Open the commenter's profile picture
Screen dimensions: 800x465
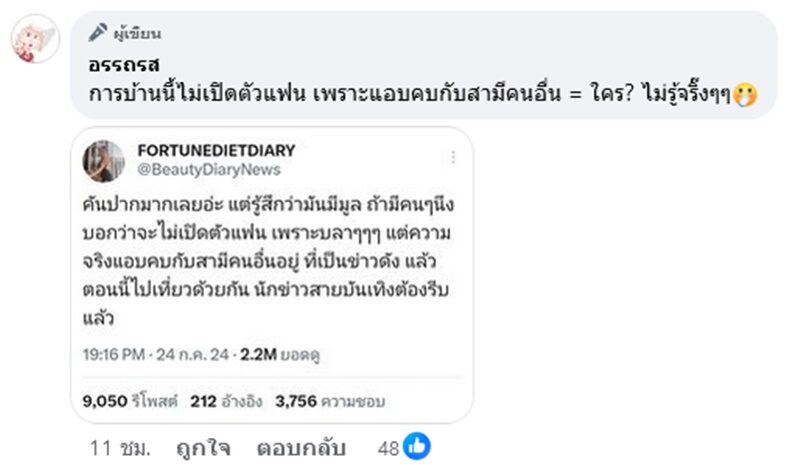34,39
